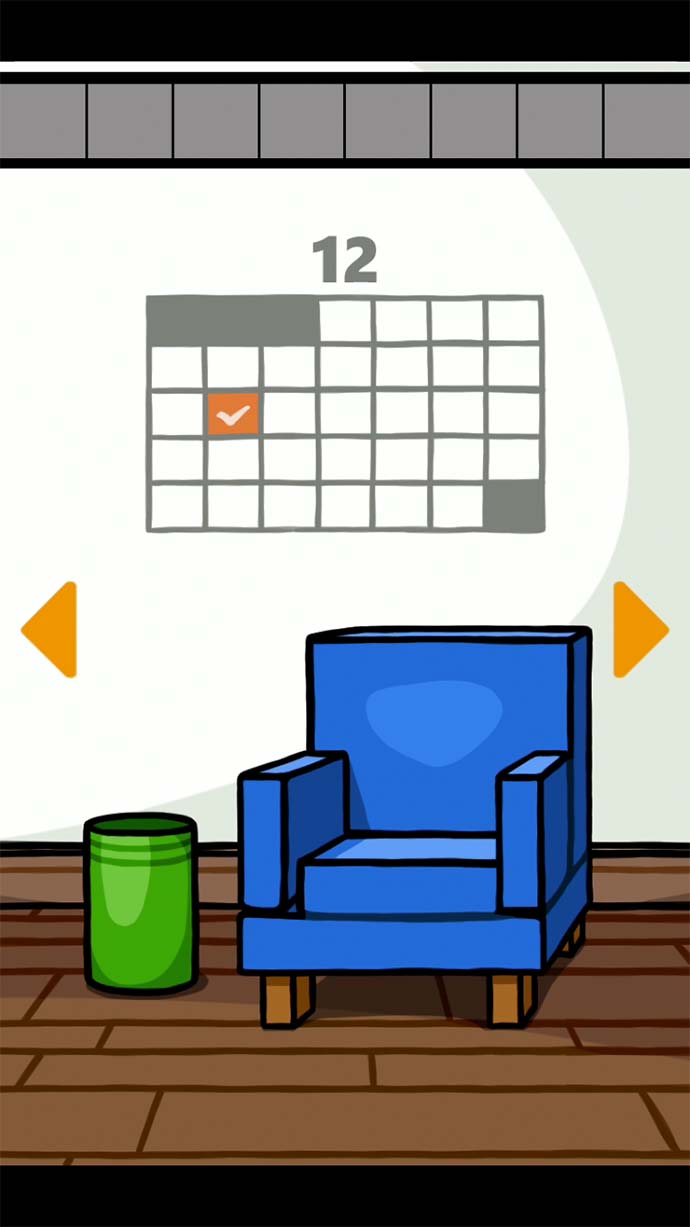Go to the room view on the left

[50, 630]
